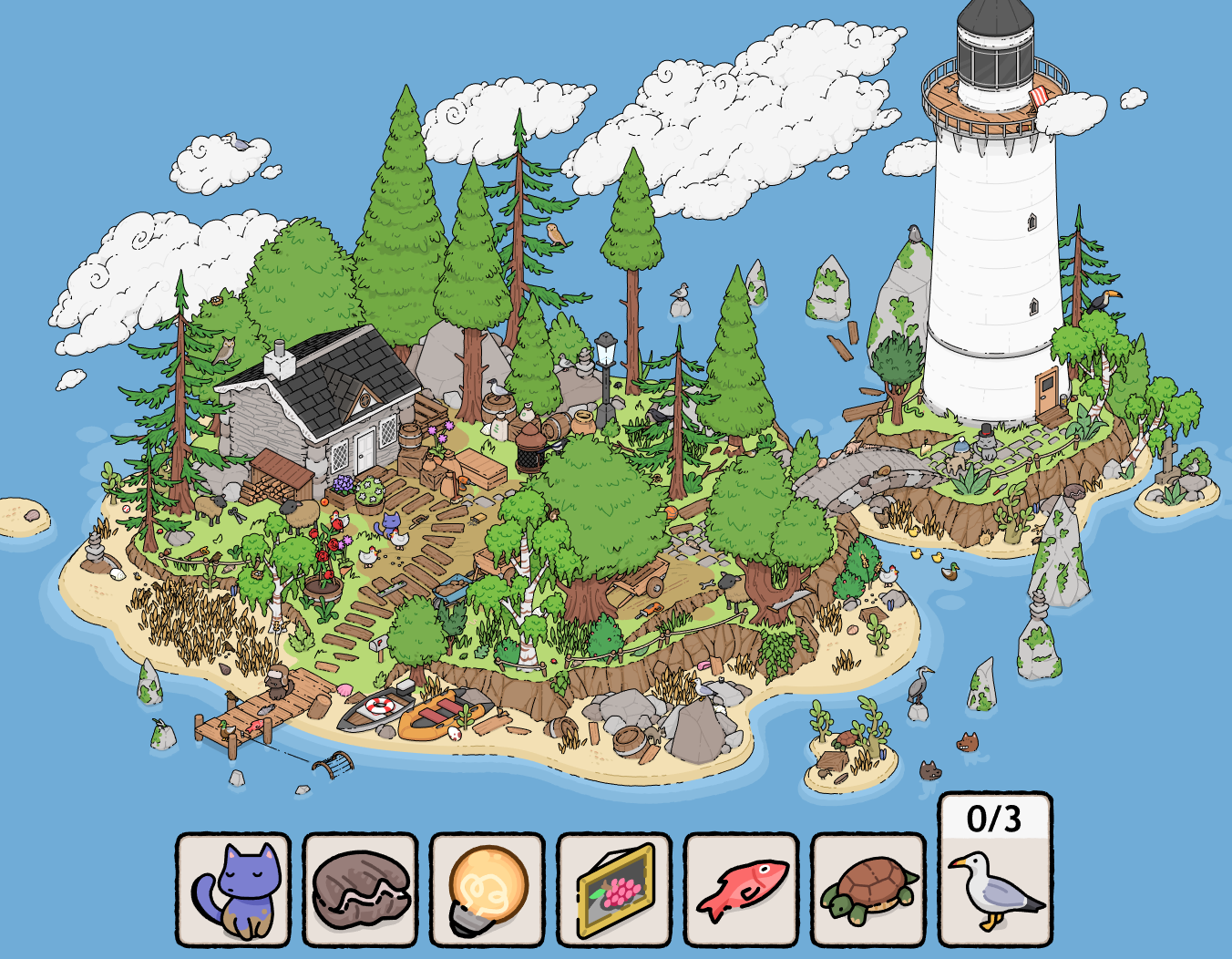Select the framed flower painting target tile
The height and width of the screenshot is (959, 1232).
point(614,890)
